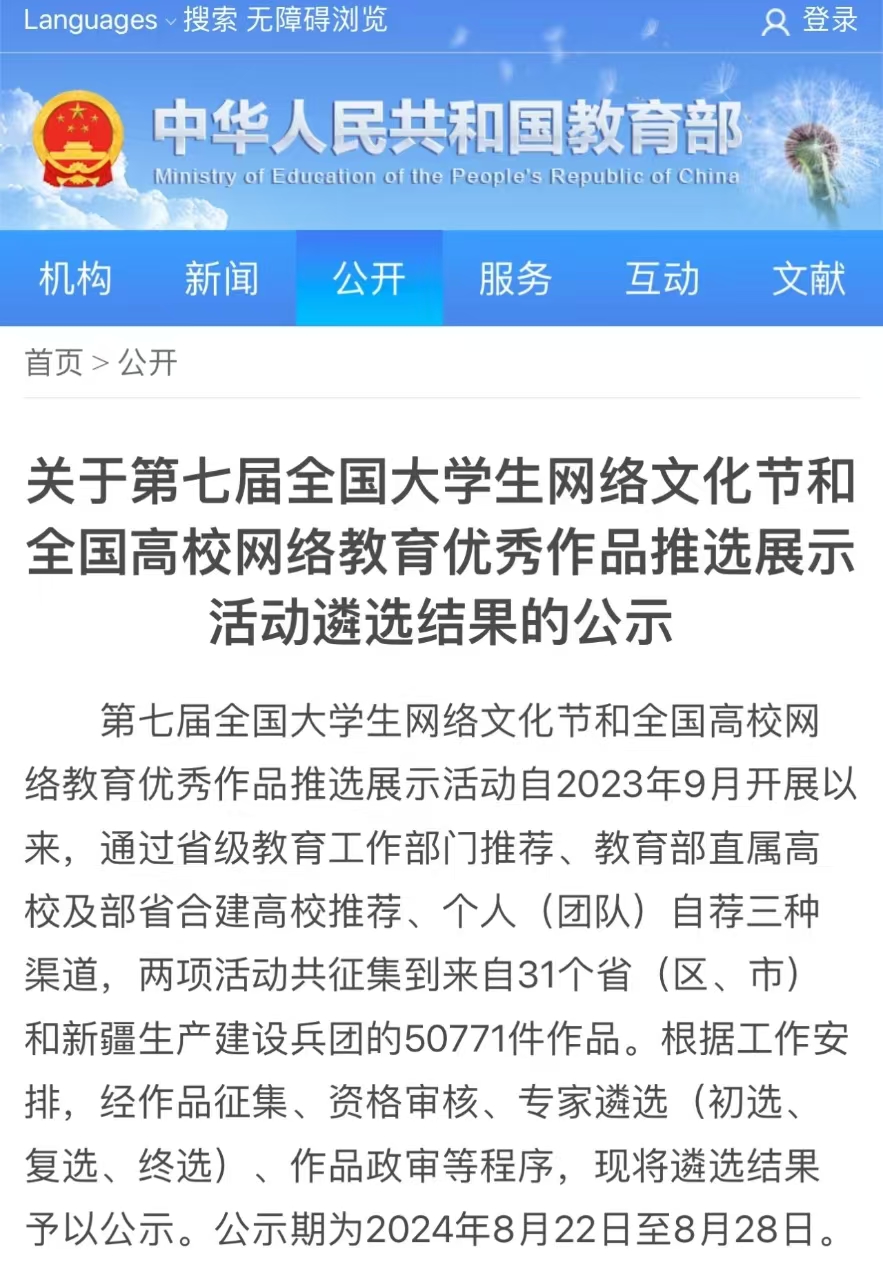Switch to the 新闻 tab
The image size is (883, 1280).
coord(221,279)
